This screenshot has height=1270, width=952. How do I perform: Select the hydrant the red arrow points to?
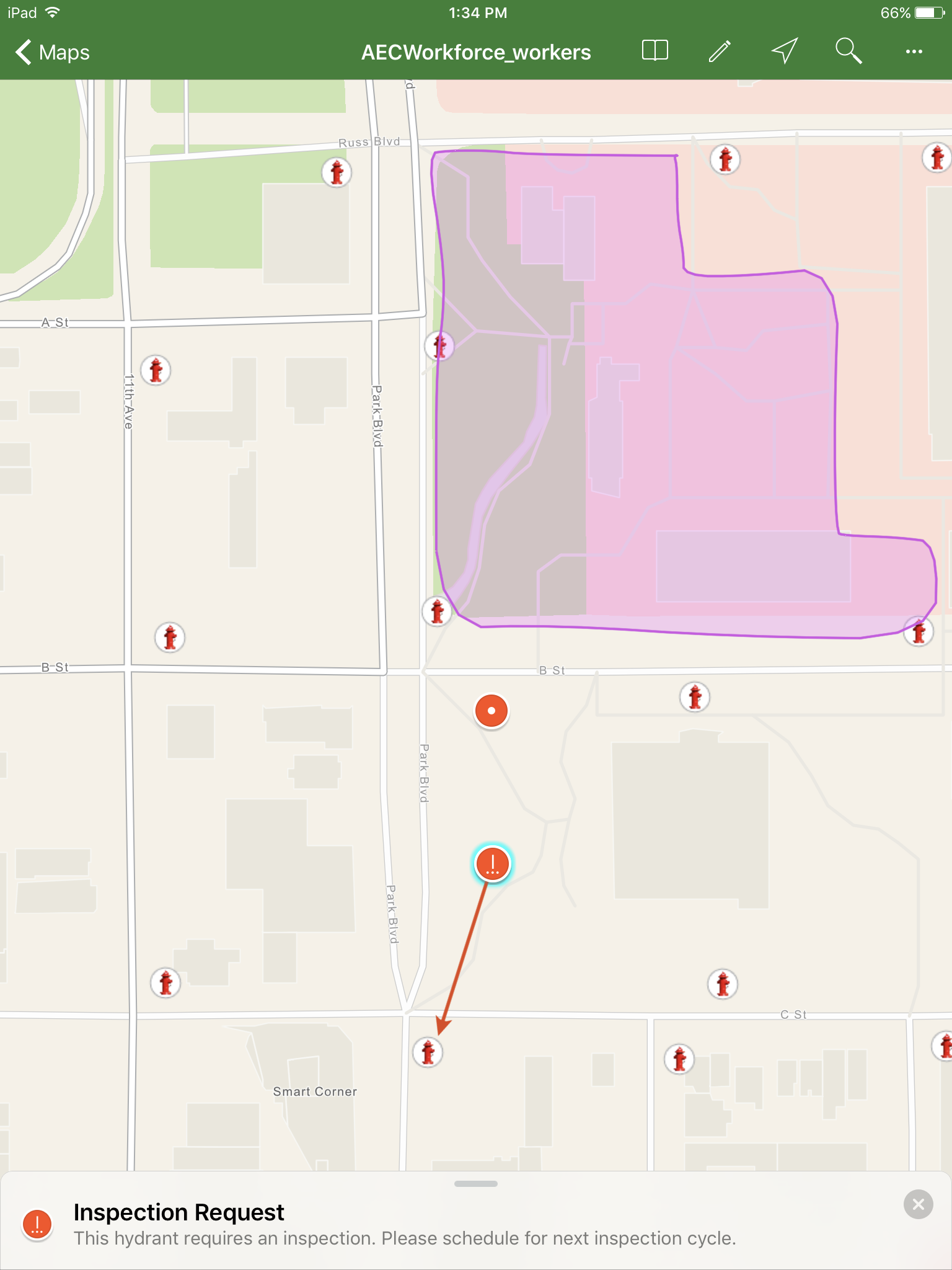click(x=428, y=1052)
